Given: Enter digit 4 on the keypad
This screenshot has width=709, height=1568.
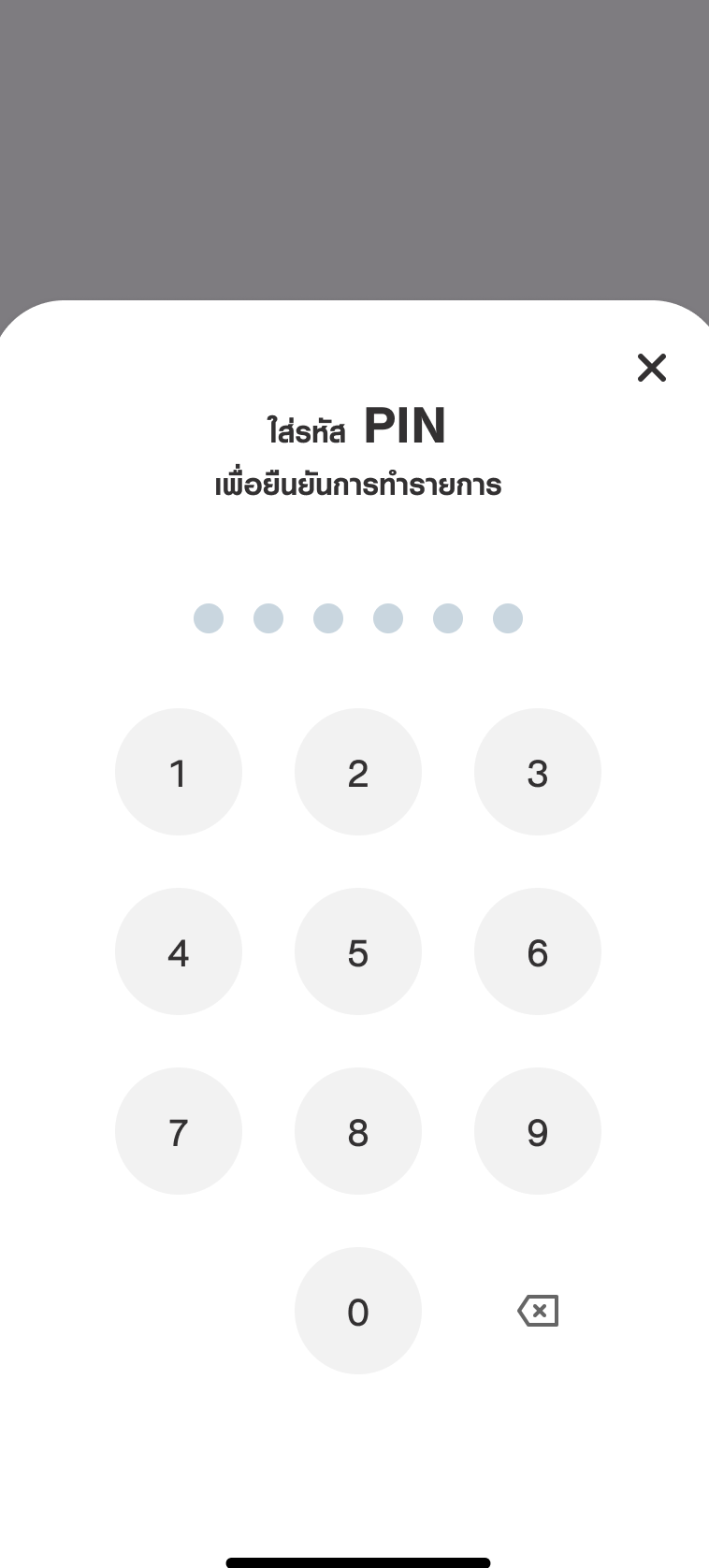Looking at the screenshot, I should tap(179, 951).
